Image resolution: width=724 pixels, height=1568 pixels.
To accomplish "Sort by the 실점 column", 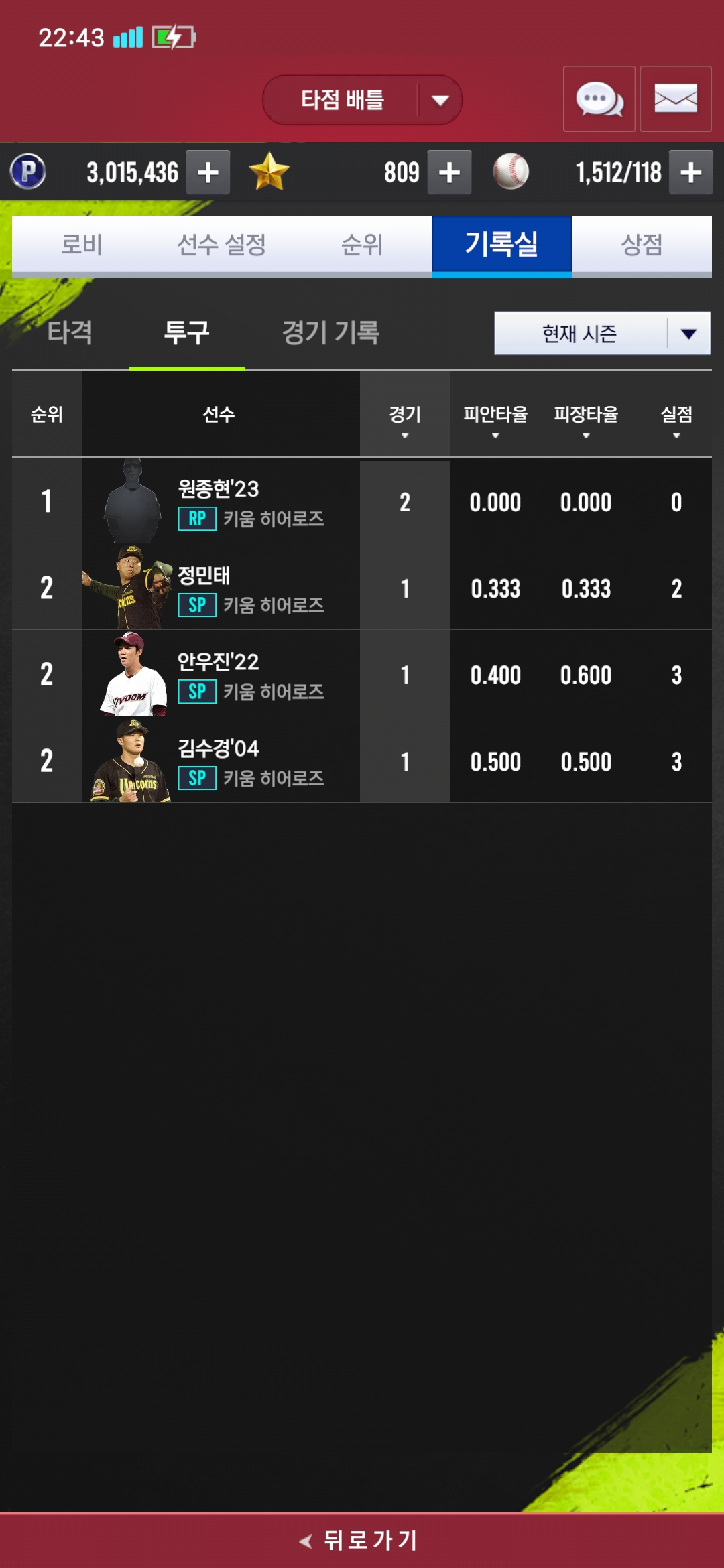I will click(x=676, y=419).
